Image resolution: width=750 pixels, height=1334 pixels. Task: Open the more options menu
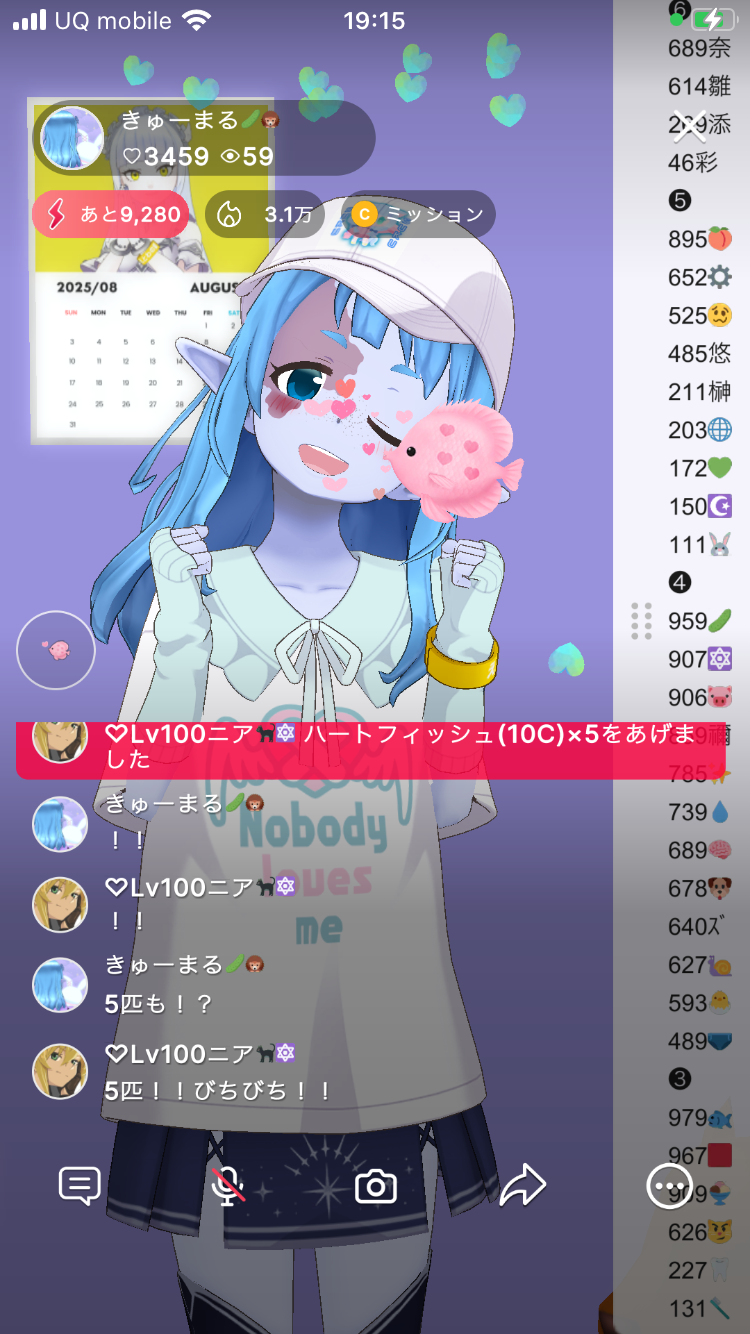click(x=668, y=1187)
